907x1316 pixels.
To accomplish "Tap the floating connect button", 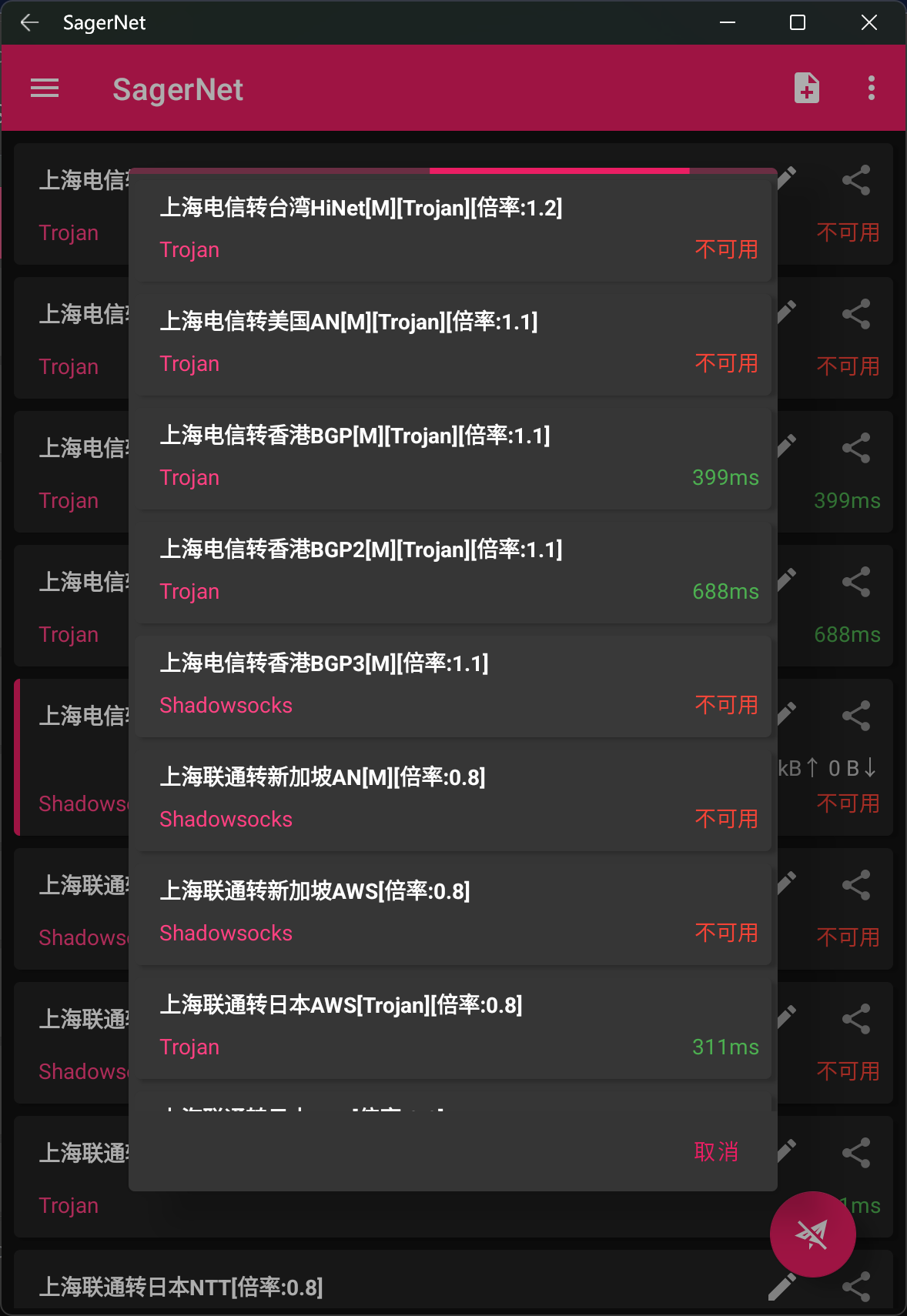I will pos(812,1234).
